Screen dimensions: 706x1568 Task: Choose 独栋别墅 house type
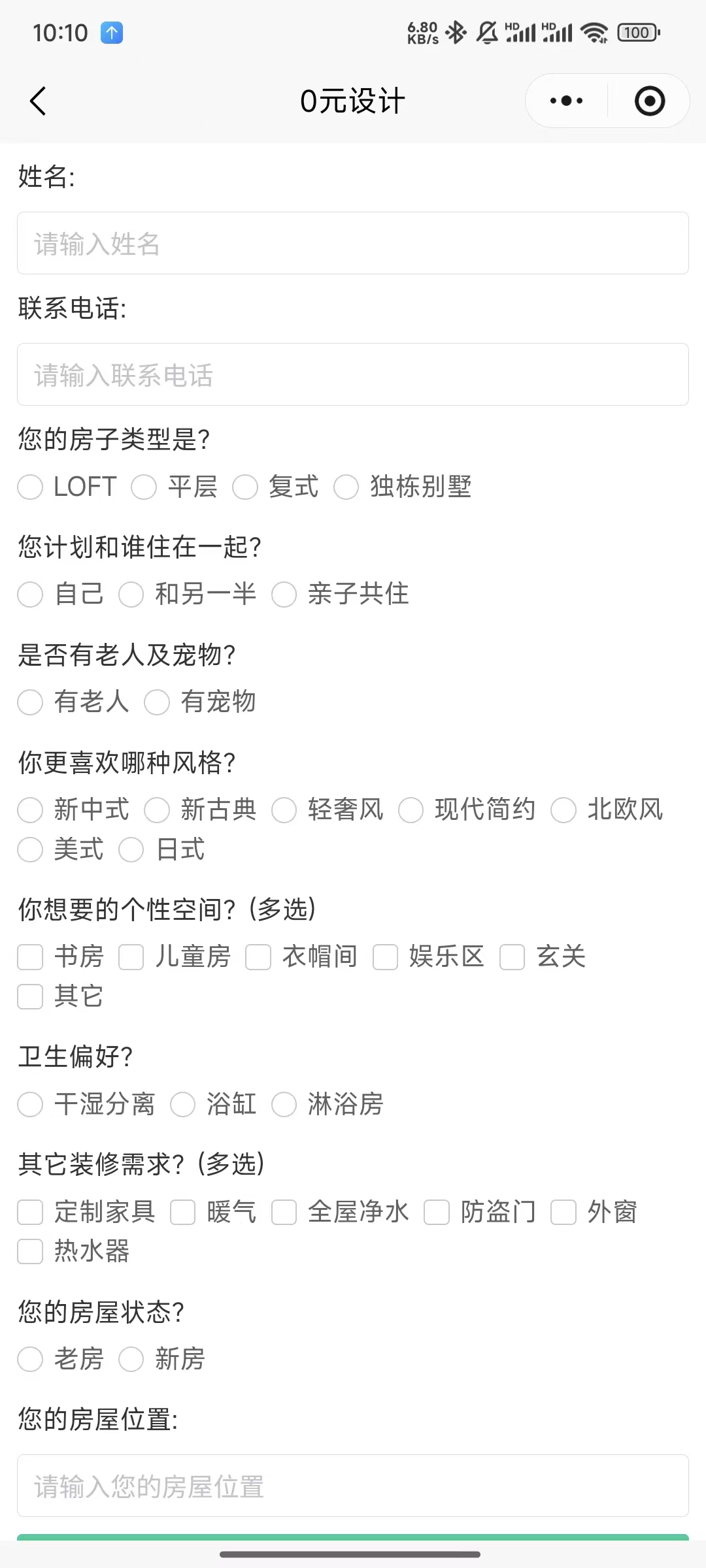[346, 487]
